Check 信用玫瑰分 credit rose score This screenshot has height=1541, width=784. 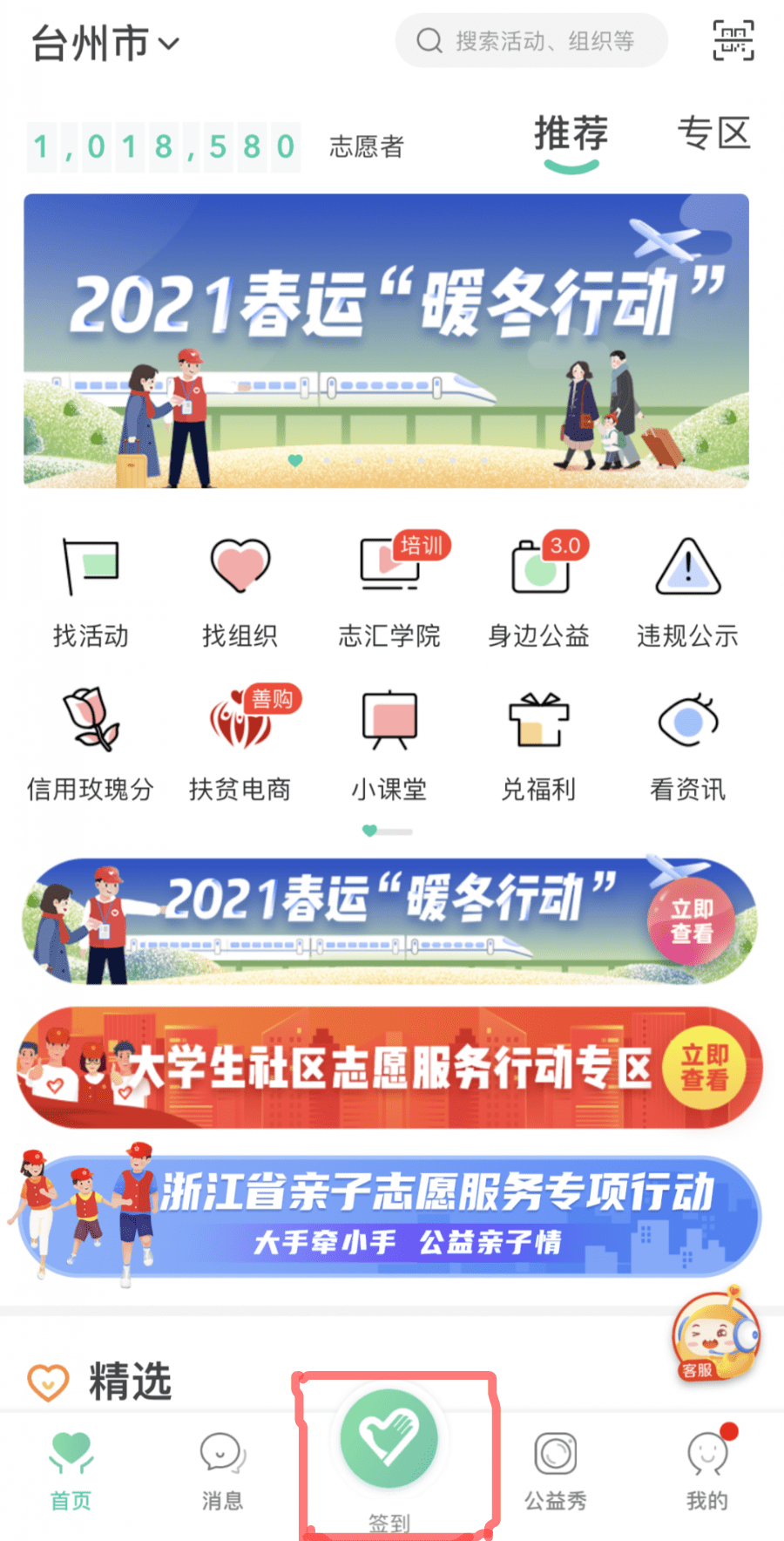coord(90,745)
